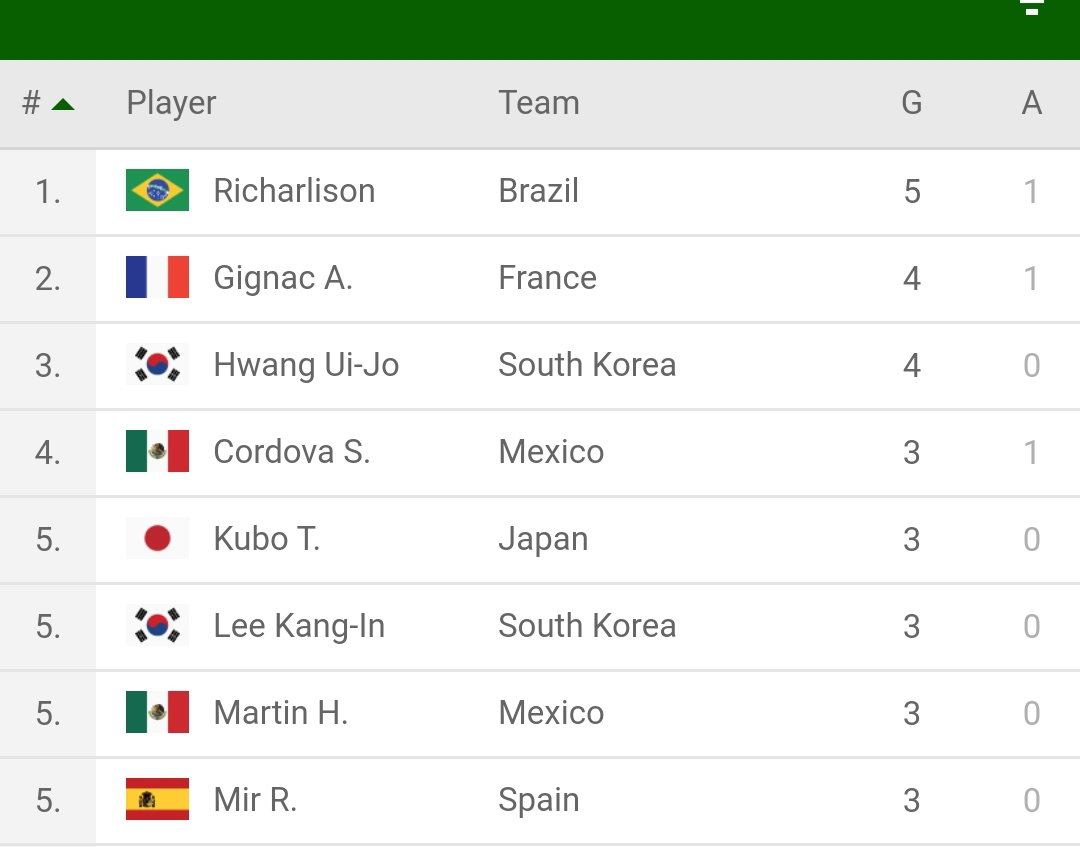Image resolution: width=1080 pixels, height=847 pixels.
Task: Open Hwang Ui-Jo's player row
Action: pyautogui.click(x=540, y=366)
